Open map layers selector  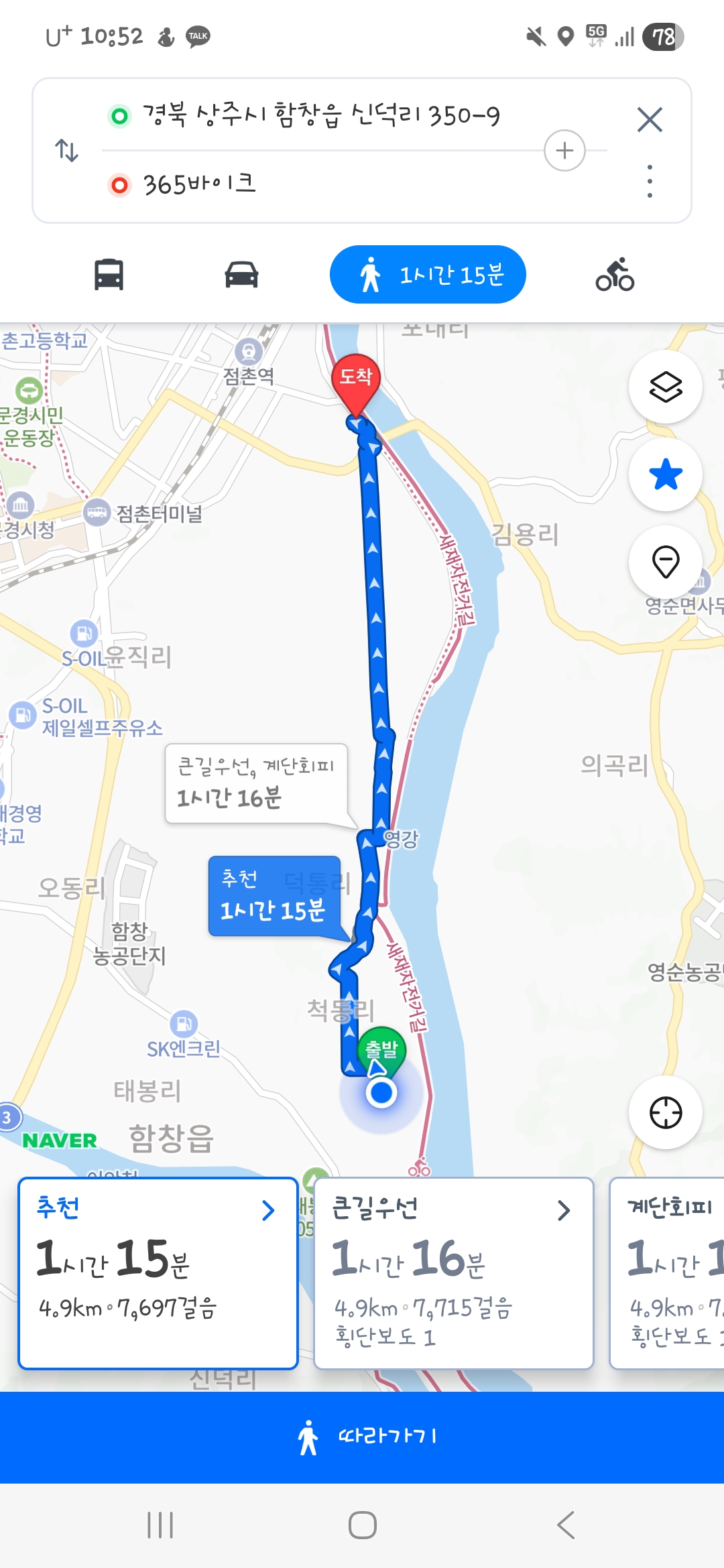(666, 387)
